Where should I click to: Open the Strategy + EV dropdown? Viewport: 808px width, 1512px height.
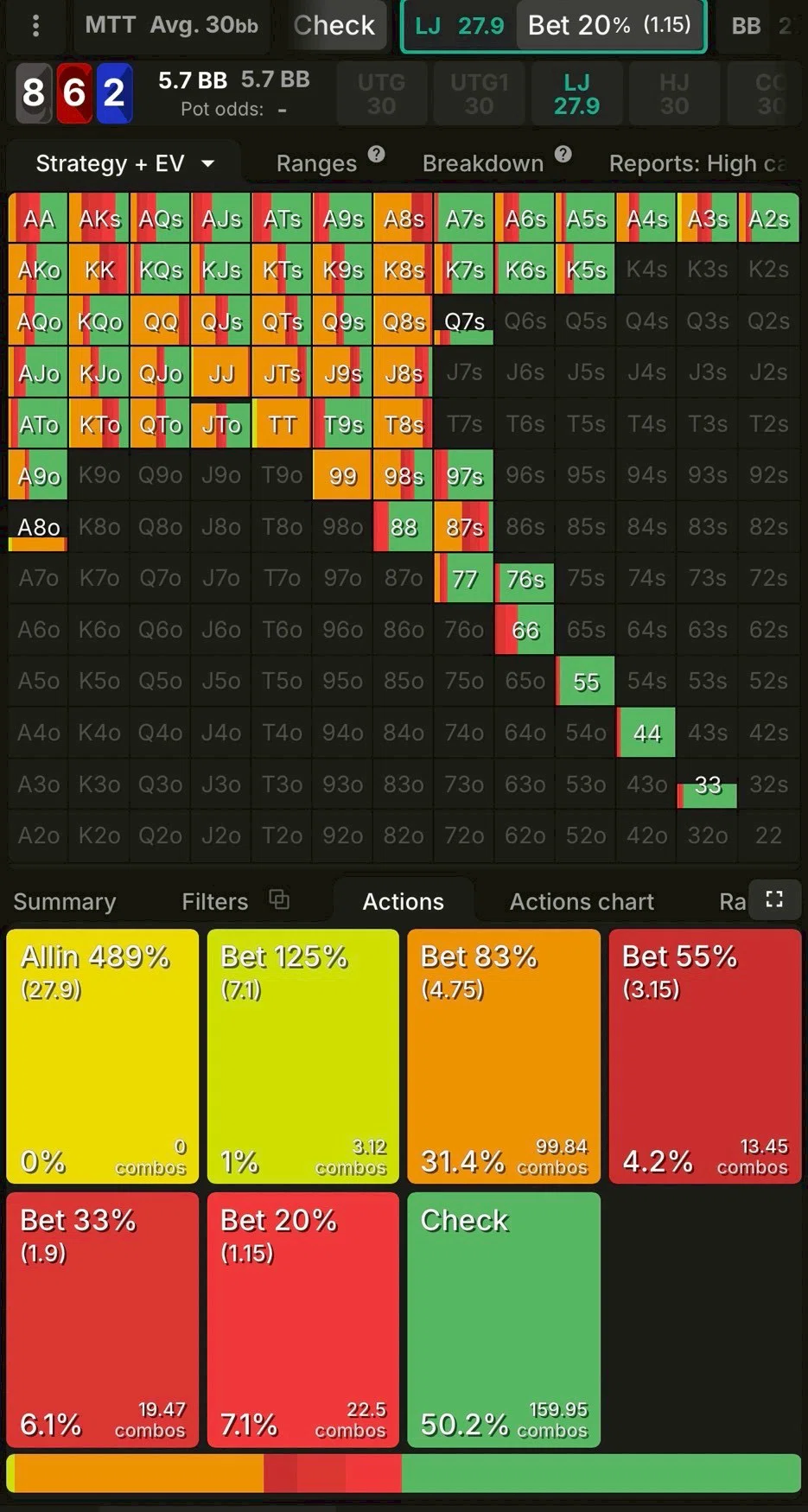tap(124, 163)
